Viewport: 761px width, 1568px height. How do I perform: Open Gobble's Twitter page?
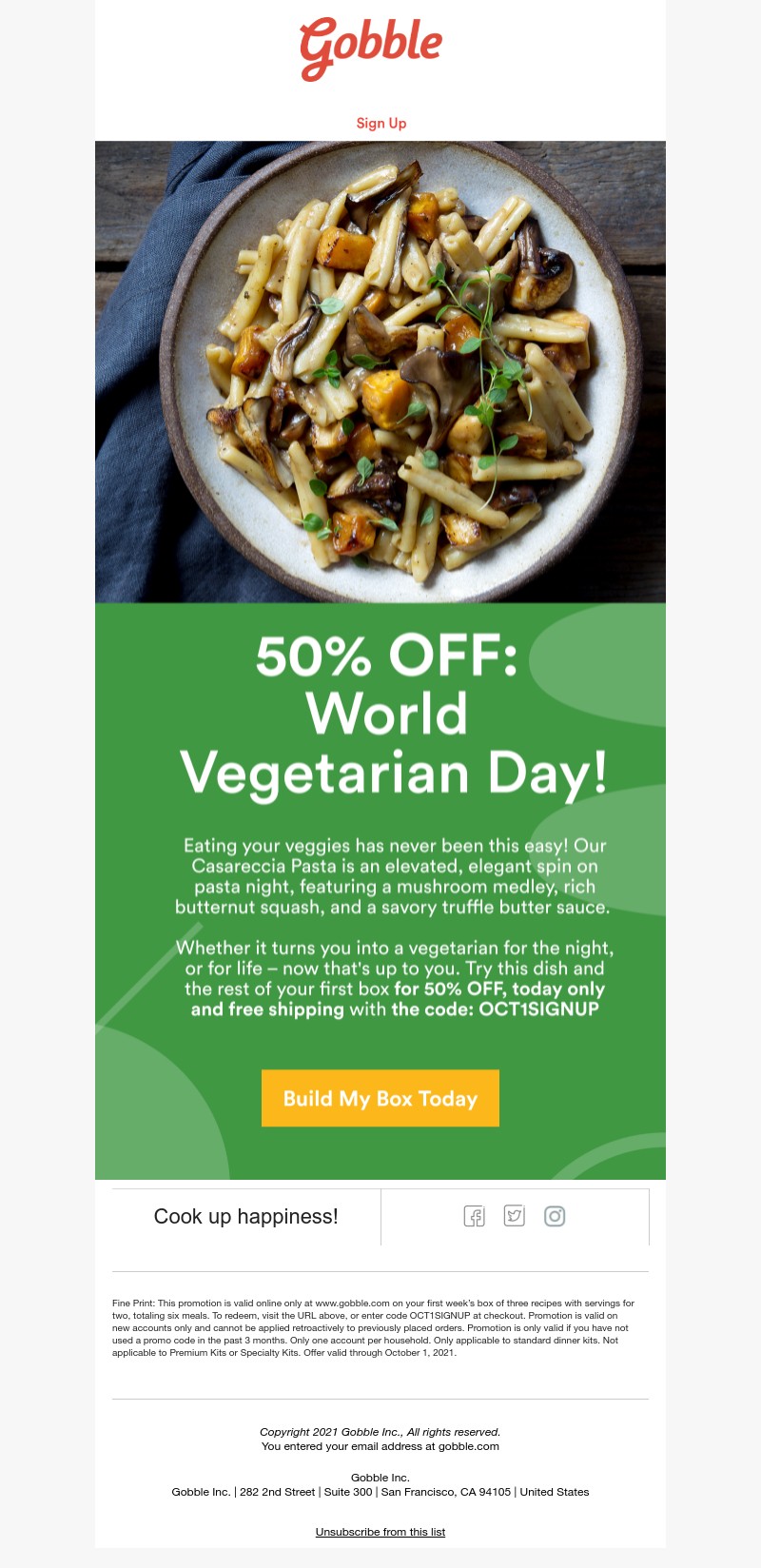(515, 1216)
